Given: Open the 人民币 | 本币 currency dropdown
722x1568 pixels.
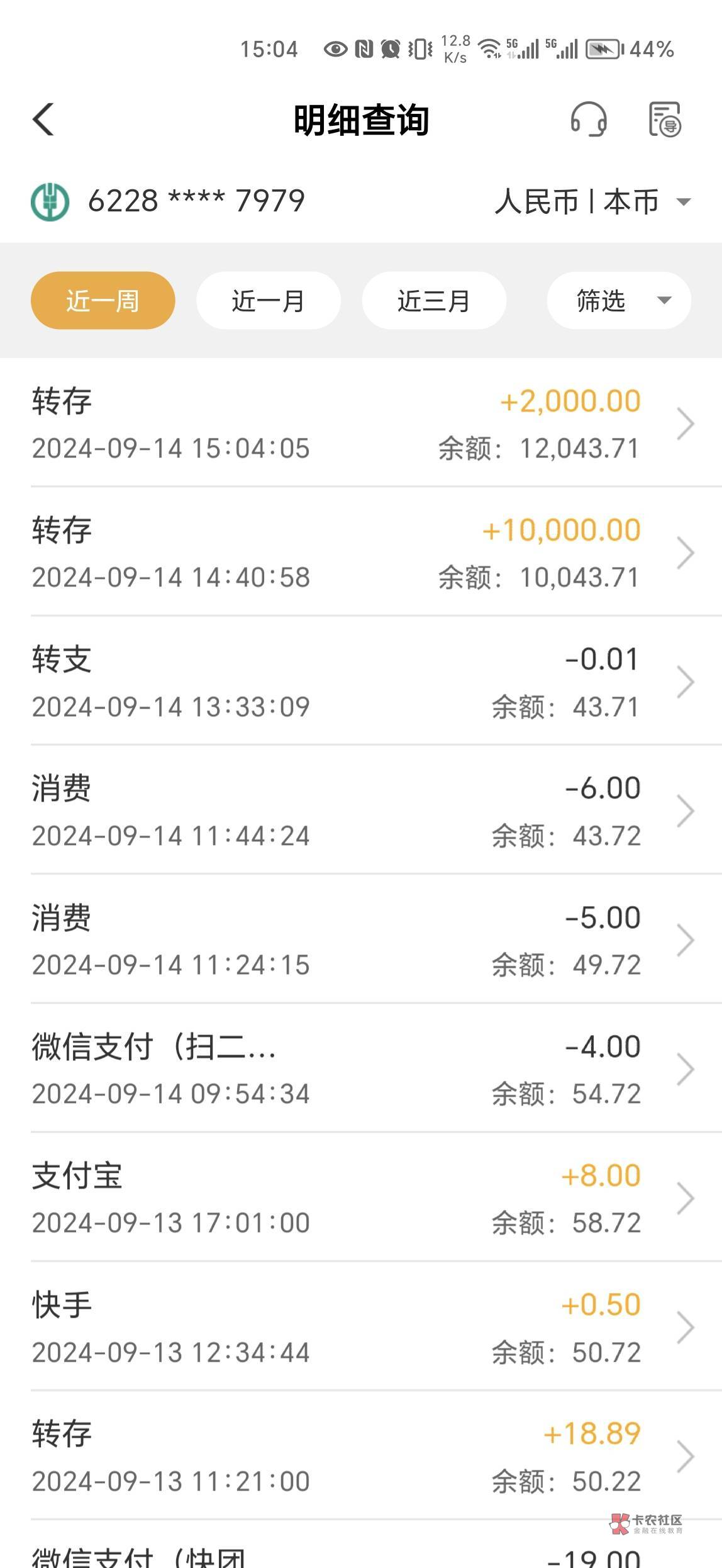Looking at the screenshot, I should [x=592, y=202].
